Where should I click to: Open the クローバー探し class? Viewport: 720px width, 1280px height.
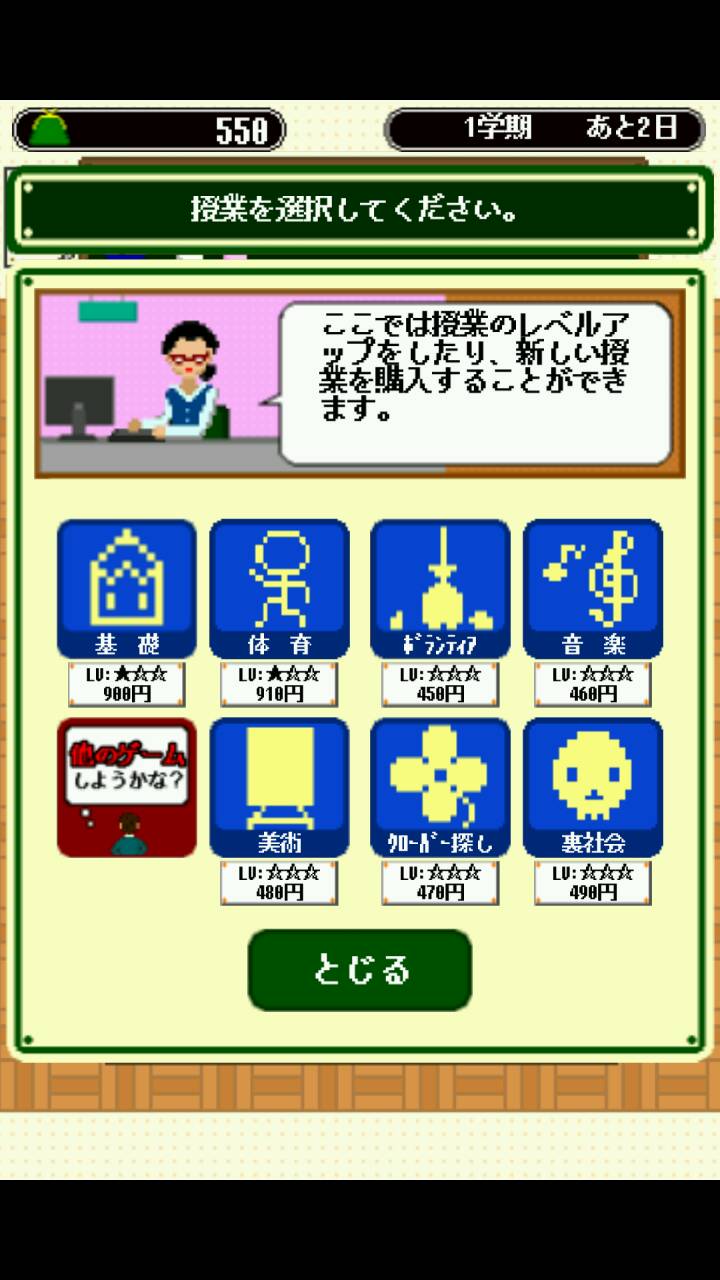coord(440,787)
